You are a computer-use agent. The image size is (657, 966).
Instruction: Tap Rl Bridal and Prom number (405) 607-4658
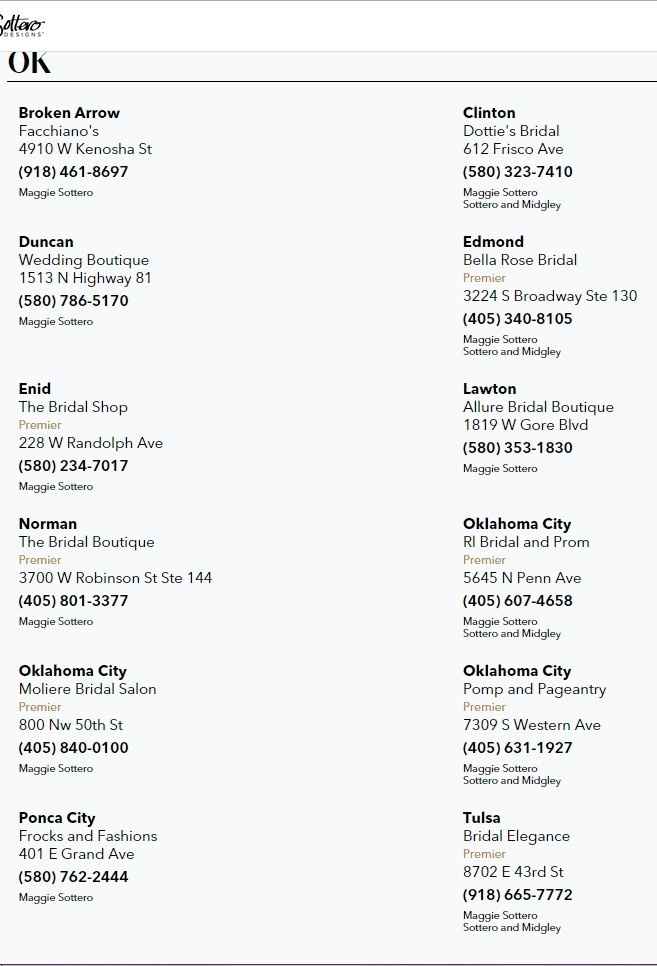517,601
